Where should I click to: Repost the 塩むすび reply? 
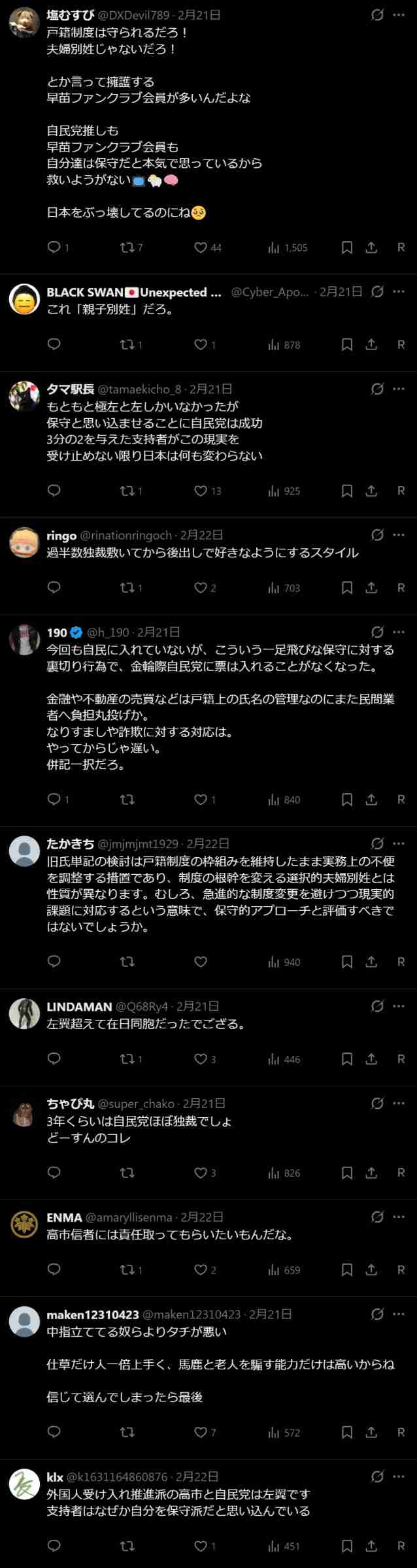[127, 248]
